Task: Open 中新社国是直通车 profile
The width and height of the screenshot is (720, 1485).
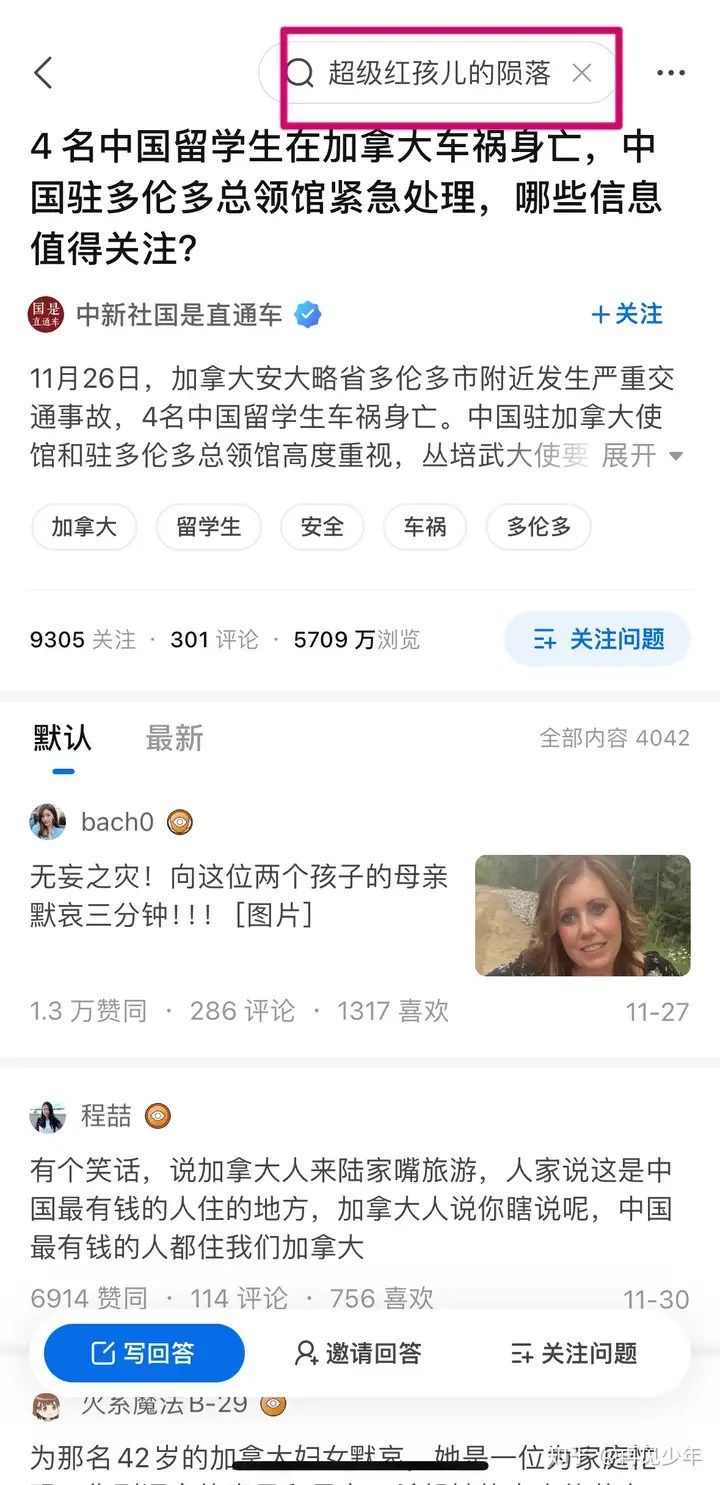Action: pos(180,315)
